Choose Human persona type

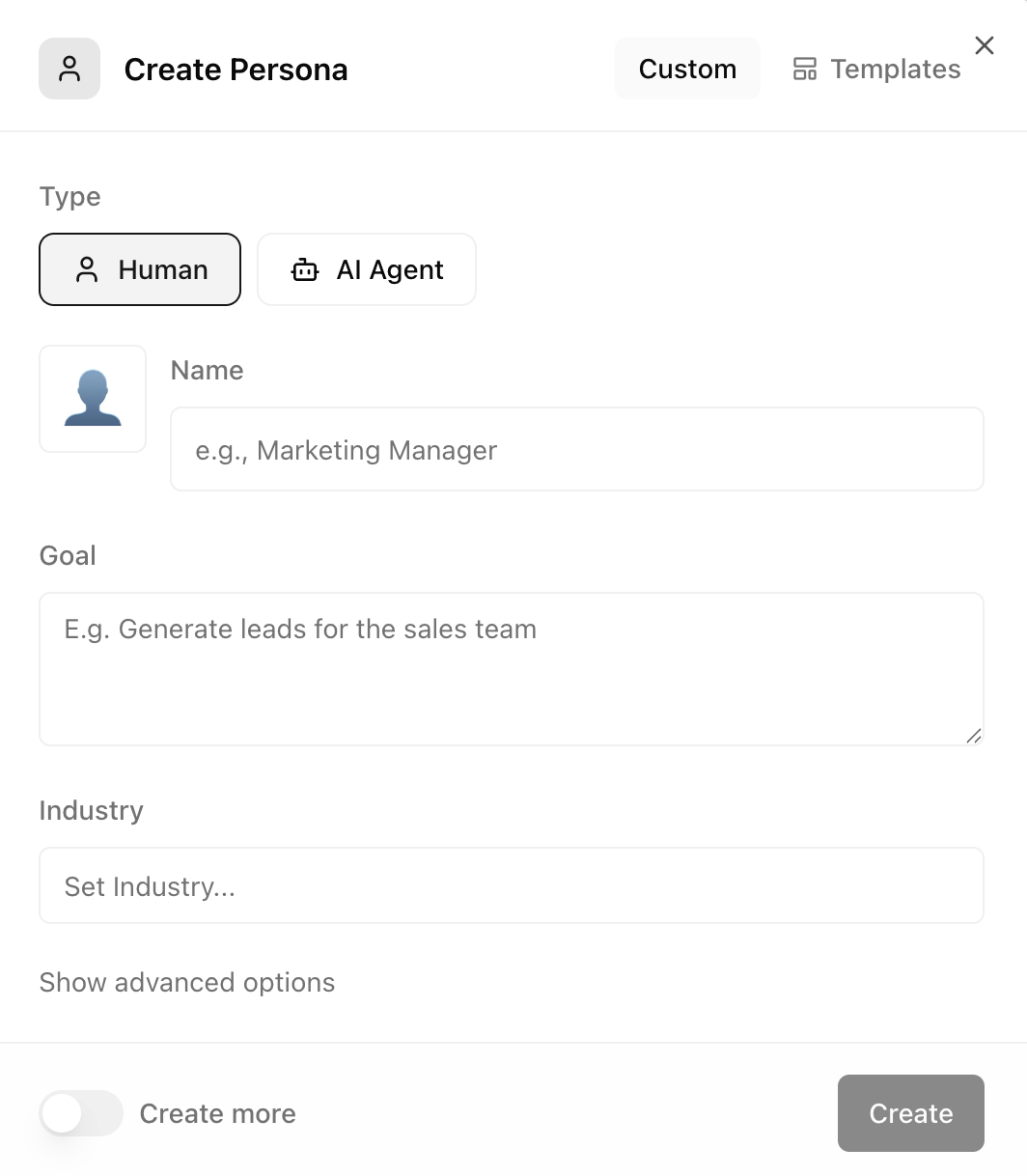140,269
